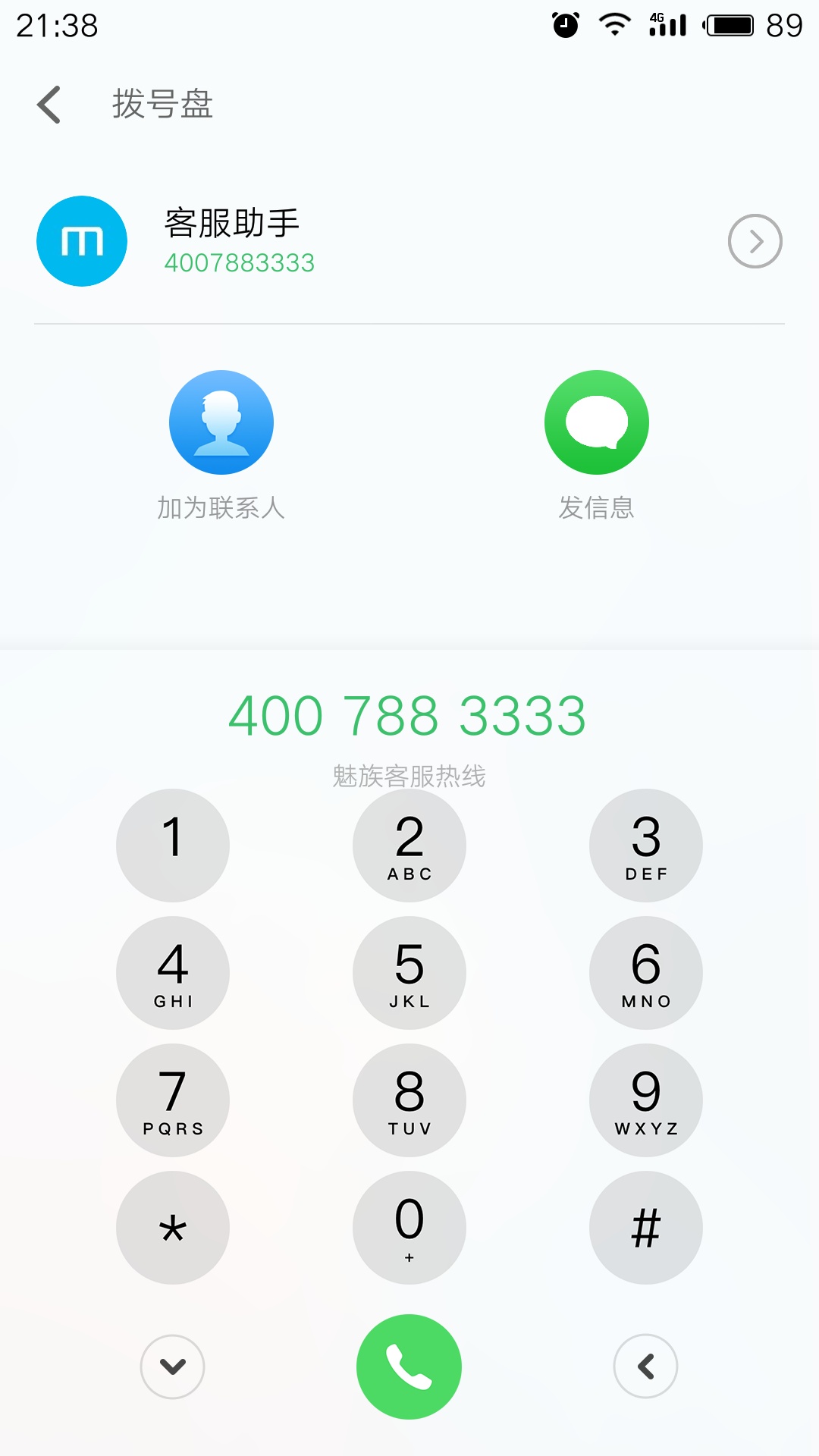The image size is (819, 1456).
Task: Enter digit 7 PQRS
Action: [x=173, y=1100]
